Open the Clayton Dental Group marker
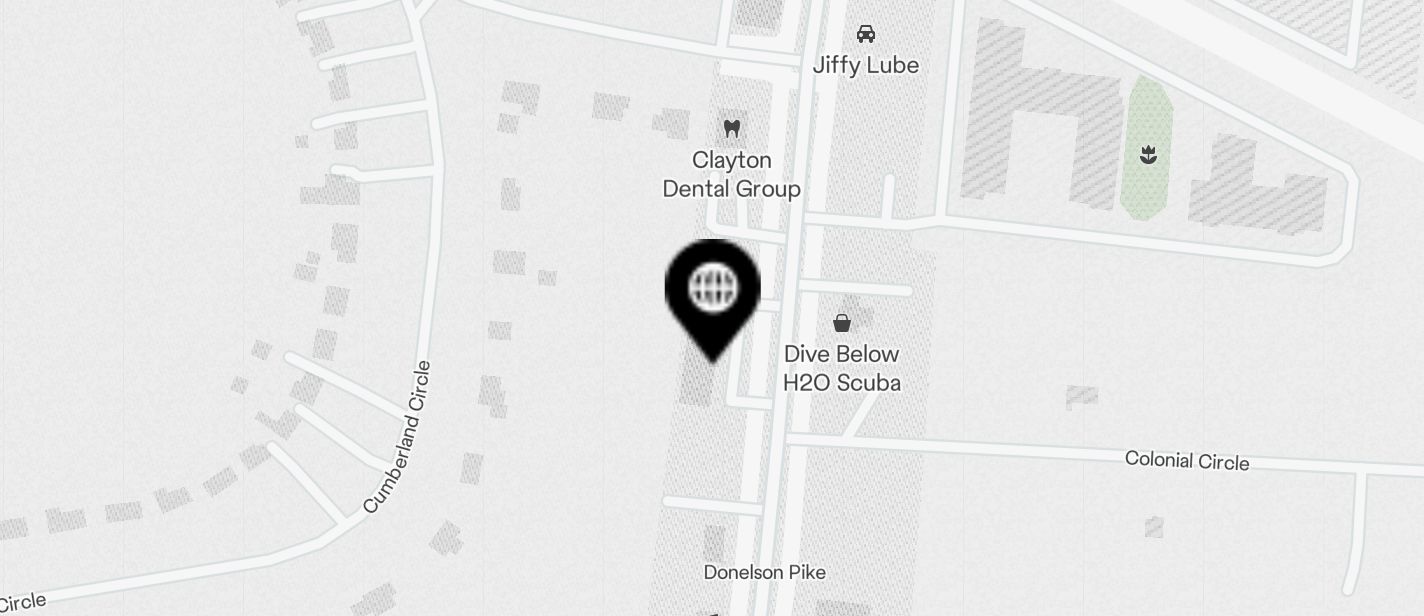This screenshot has width=1424, height=616. coord(732,129)
